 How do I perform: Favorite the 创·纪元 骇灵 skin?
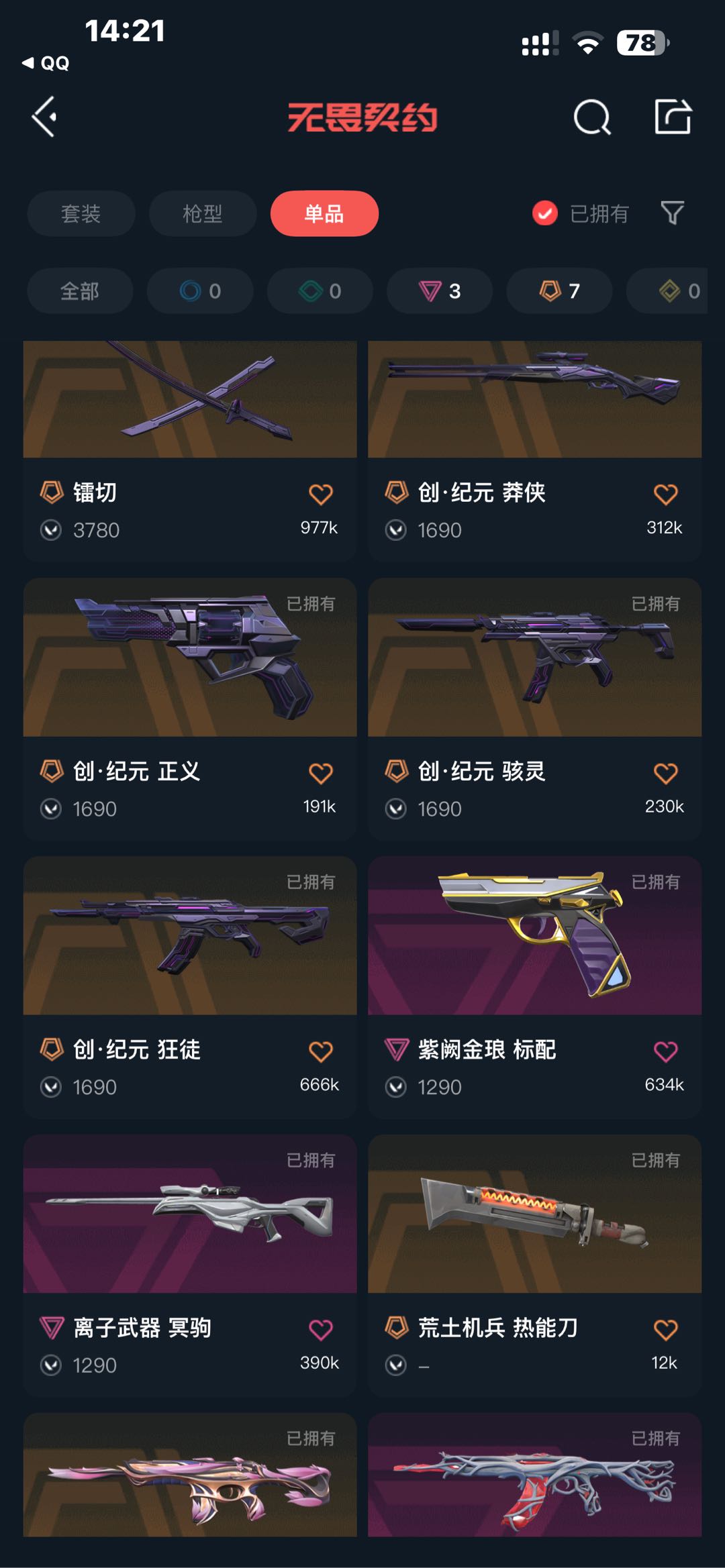click(665, 773)
